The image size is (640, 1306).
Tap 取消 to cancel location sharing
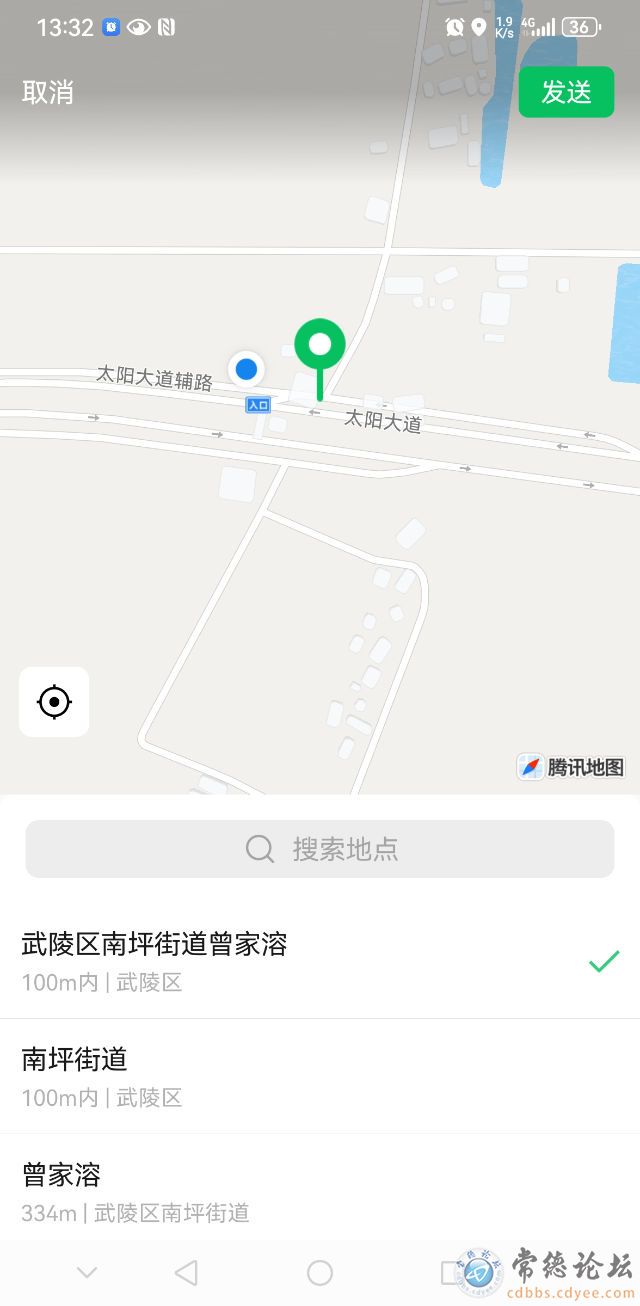click(48, 93)
